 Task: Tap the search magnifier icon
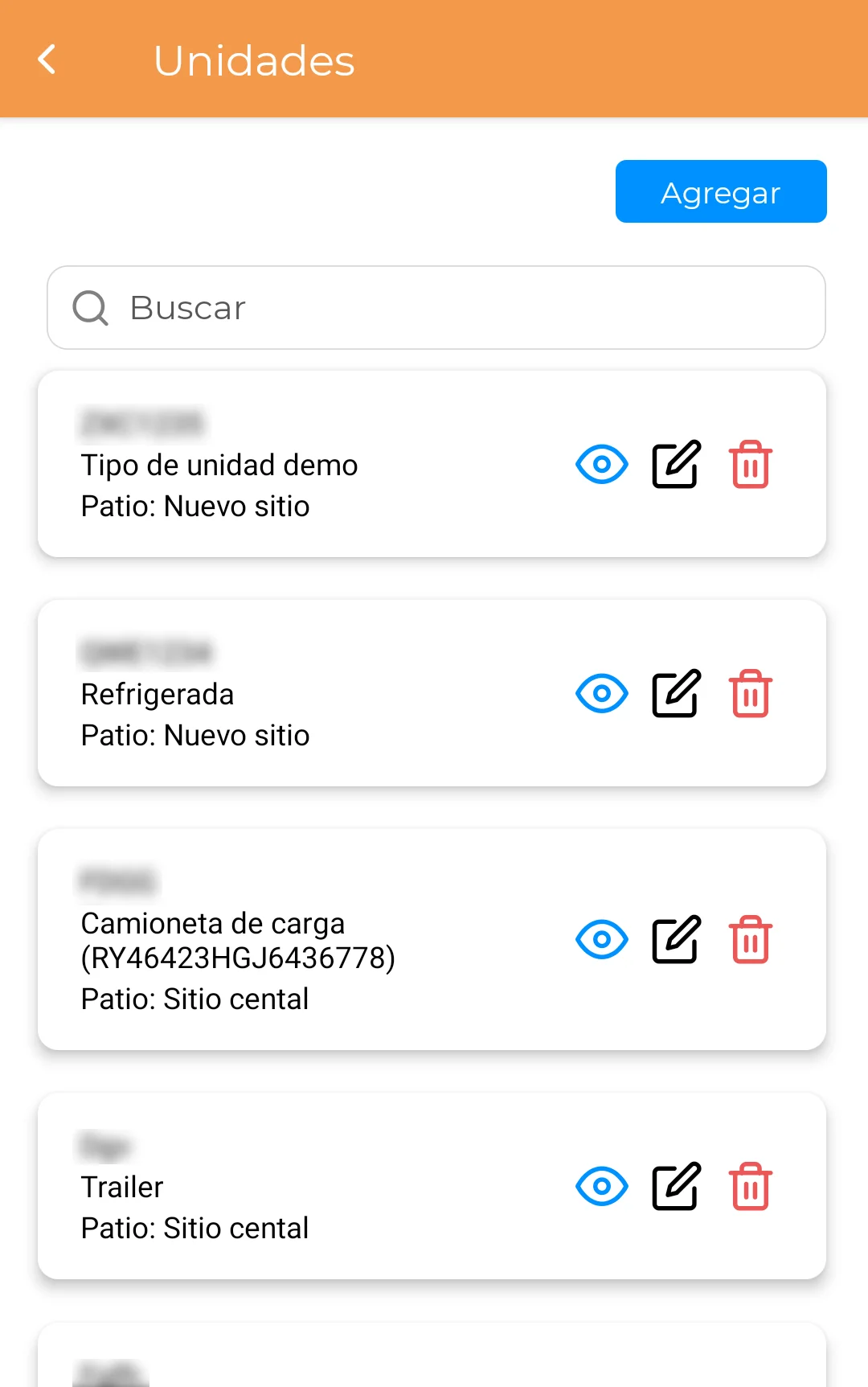(90, 308)
